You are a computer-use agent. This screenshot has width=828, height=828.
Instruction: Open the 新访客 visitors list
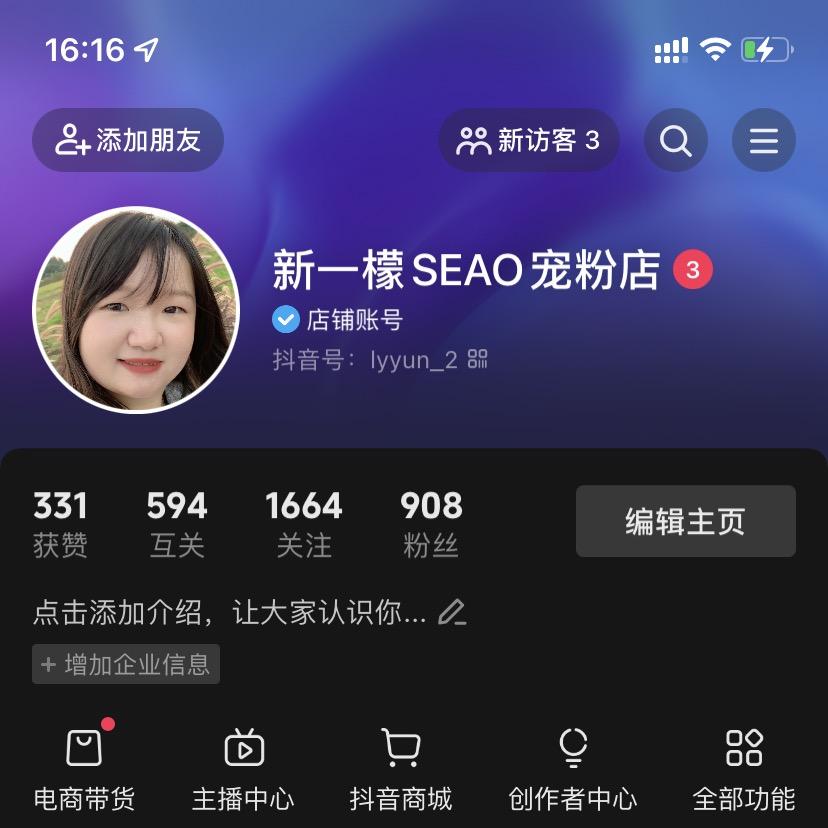pyautogui.click(x=528, y=140)
